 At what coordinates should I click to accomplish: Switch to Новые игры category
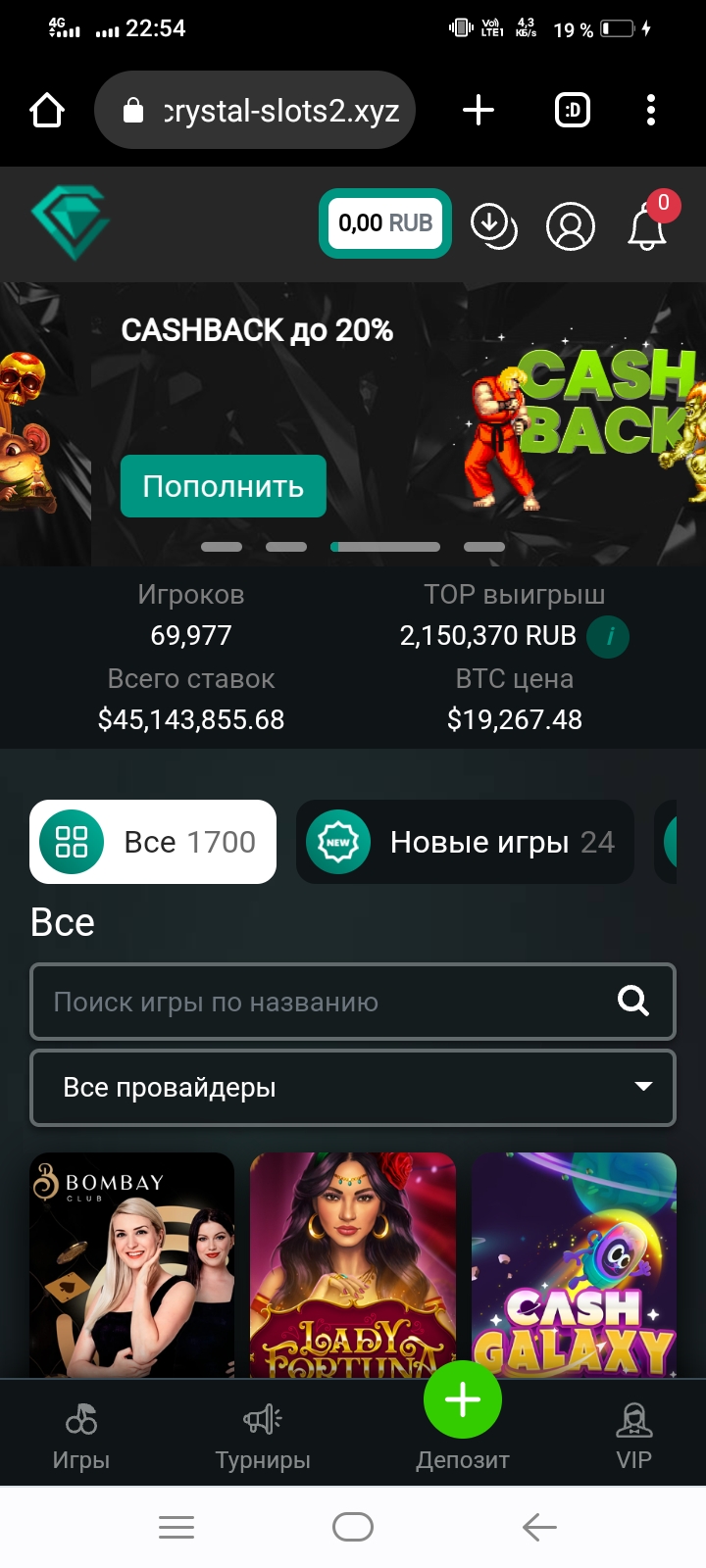[466, 842]
